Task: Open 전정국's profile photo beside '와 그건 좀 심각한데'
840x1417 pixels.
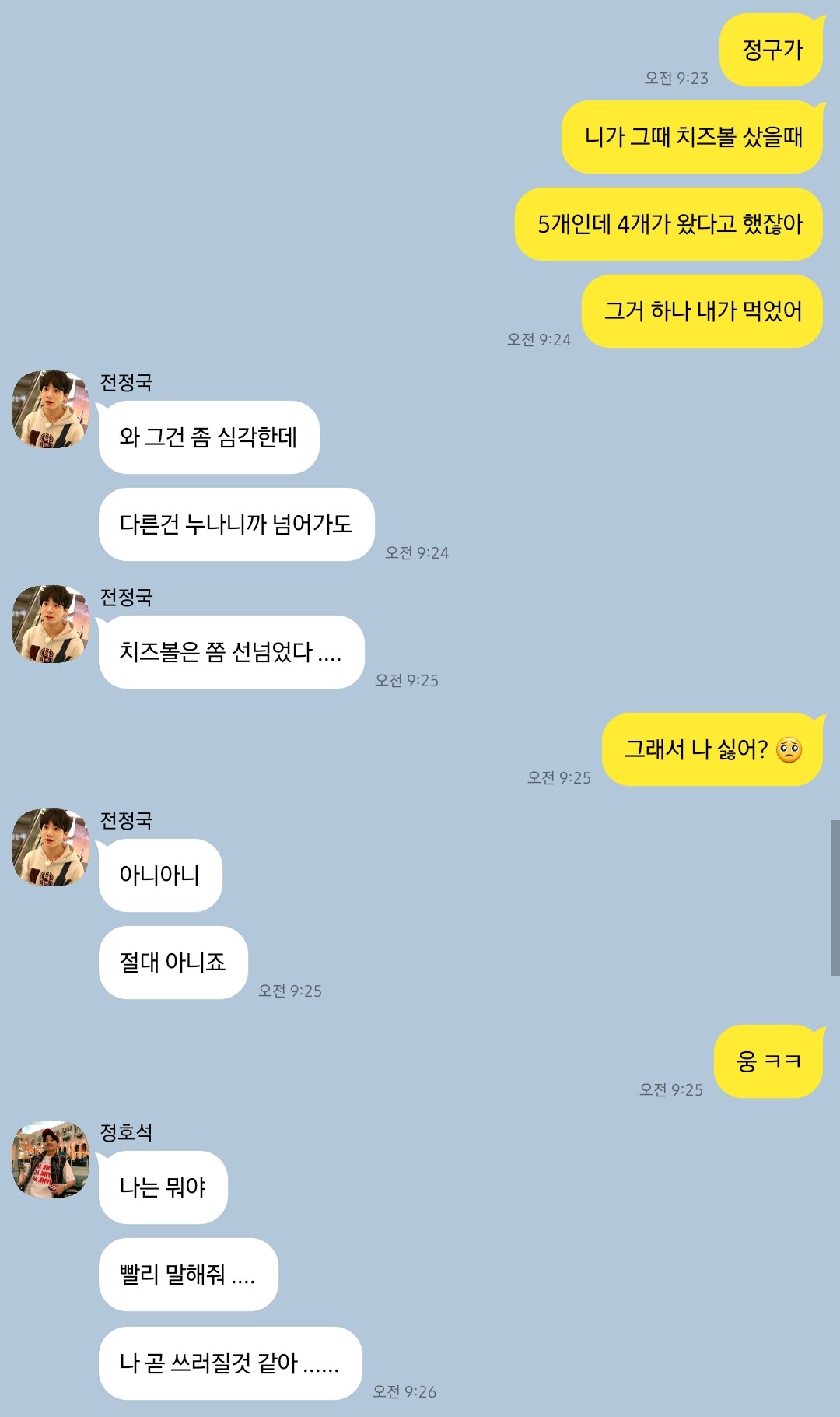Action: pyautogui.click(x=51, y=409)
